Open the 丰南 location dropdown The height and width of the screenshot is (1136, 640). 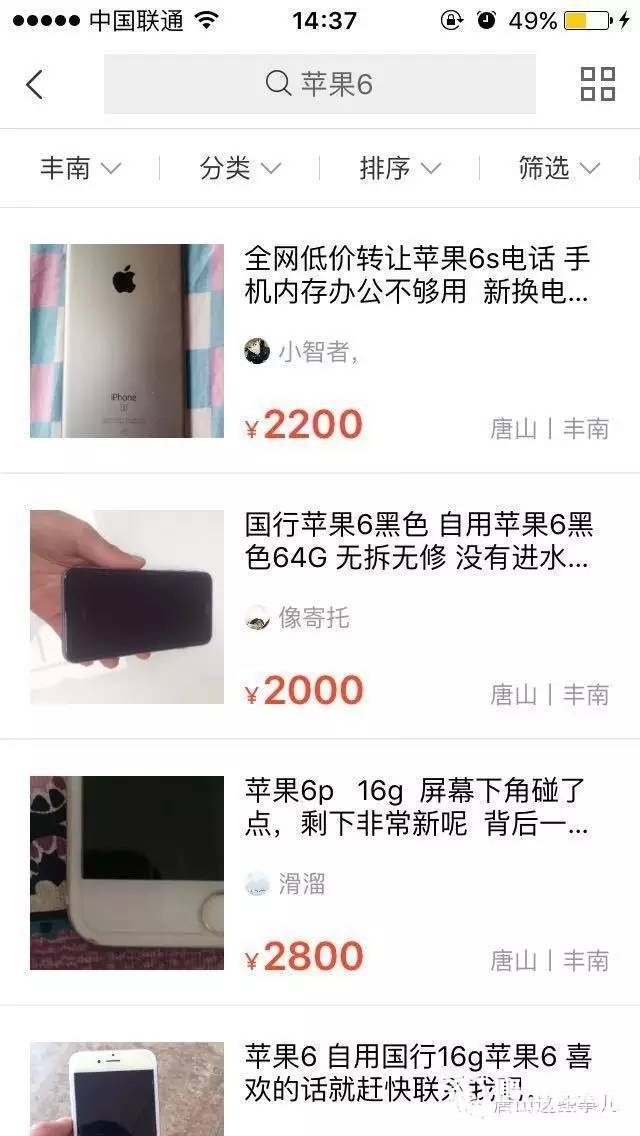click(x=80, y=168)
